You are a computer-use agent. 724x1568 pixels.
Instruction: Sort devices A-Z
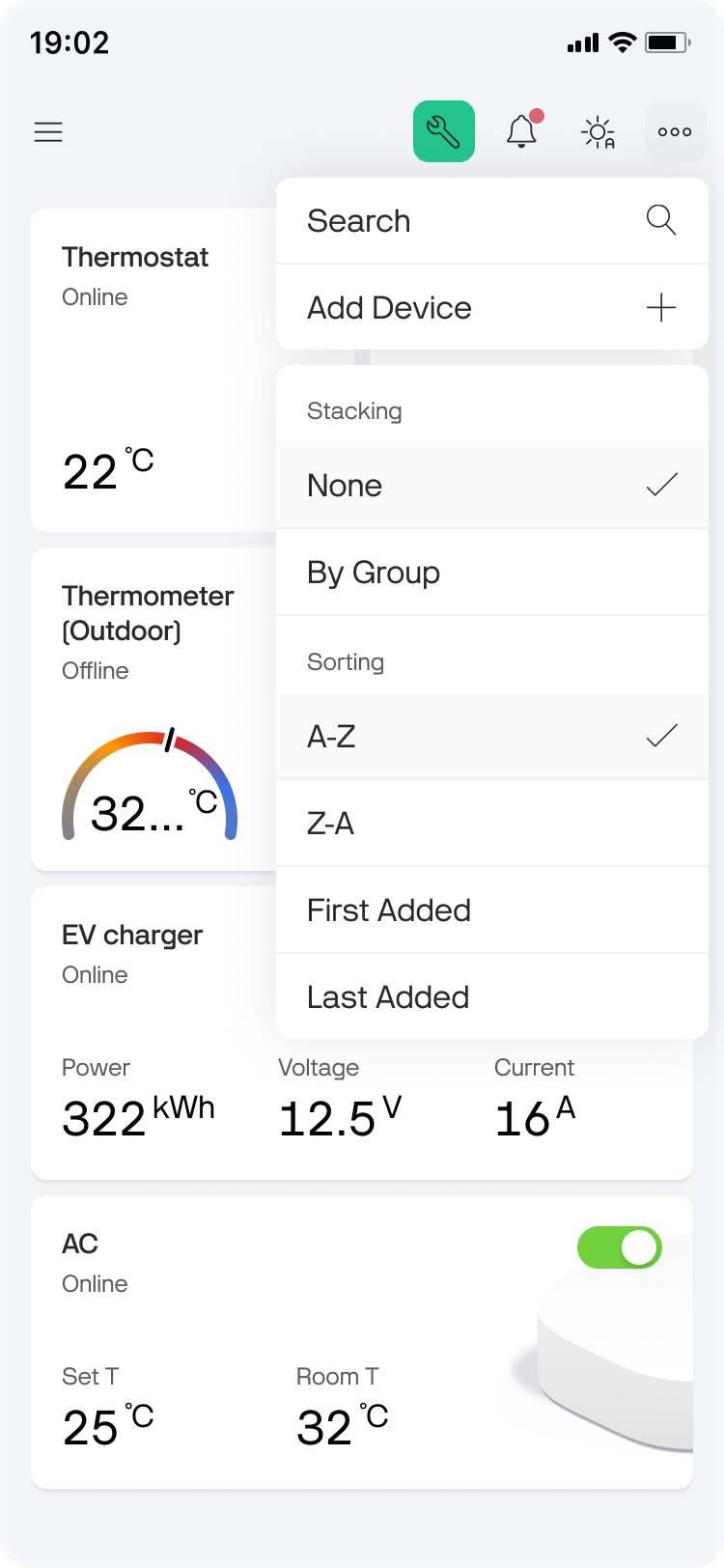pyautogui.click(x=492, y=736)
